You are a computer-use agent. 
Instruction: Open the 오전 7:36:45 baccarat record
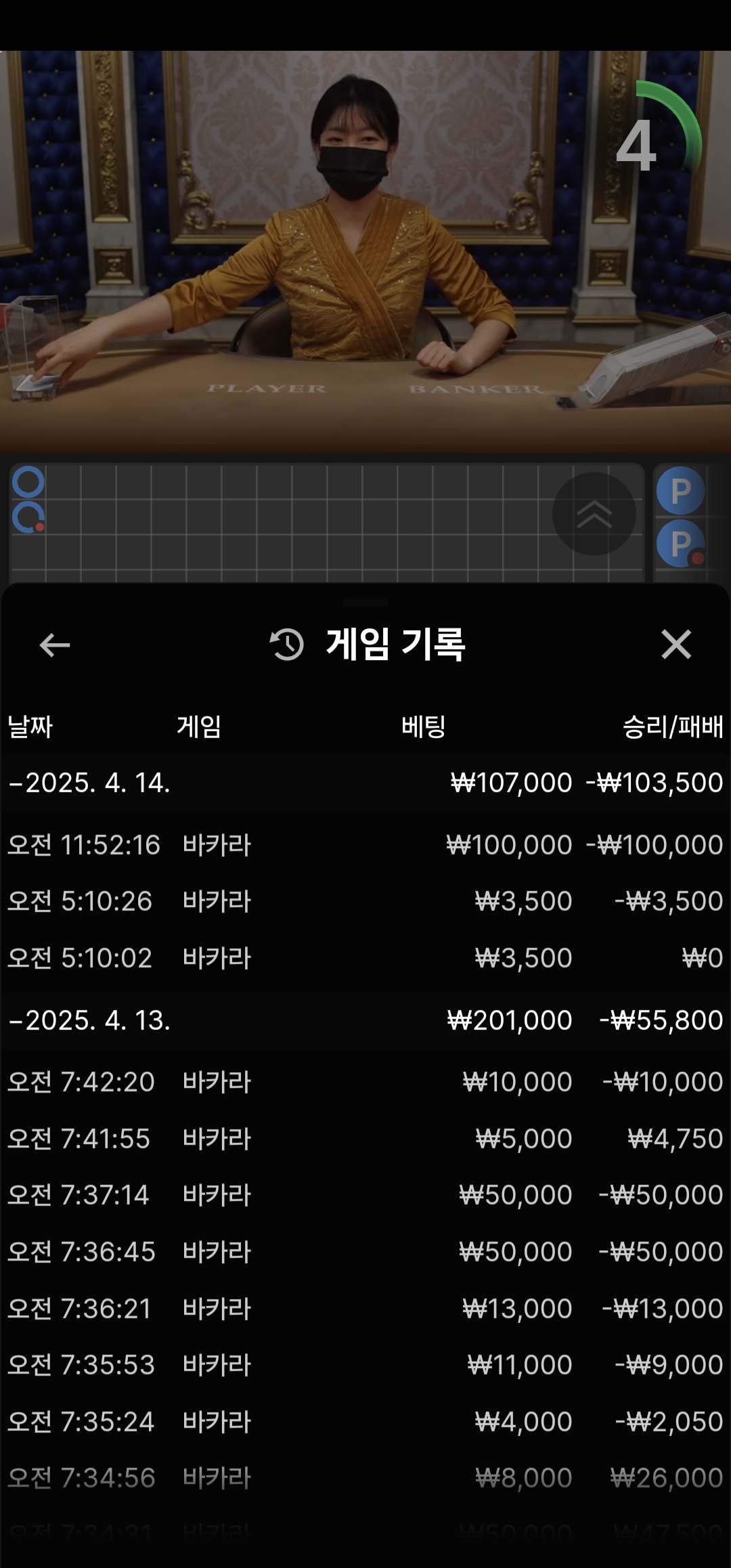point(365,1252)
